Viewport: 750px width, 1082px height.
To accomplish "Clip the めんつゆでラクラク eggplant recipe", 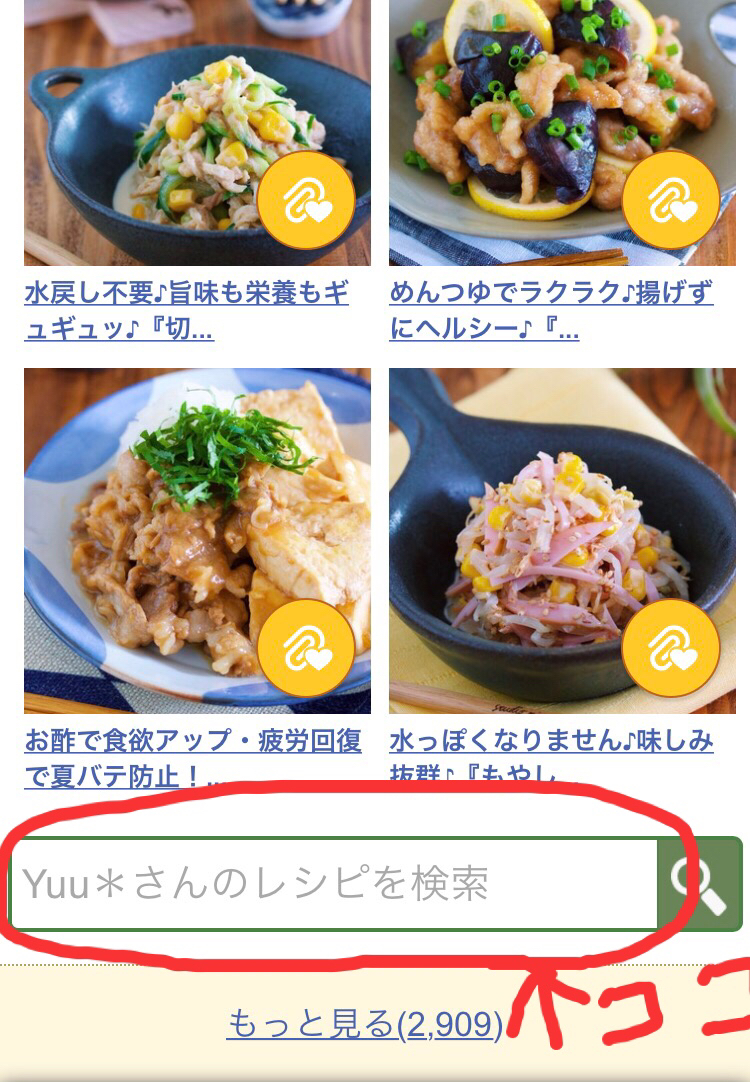I will [x=670, y=201].
